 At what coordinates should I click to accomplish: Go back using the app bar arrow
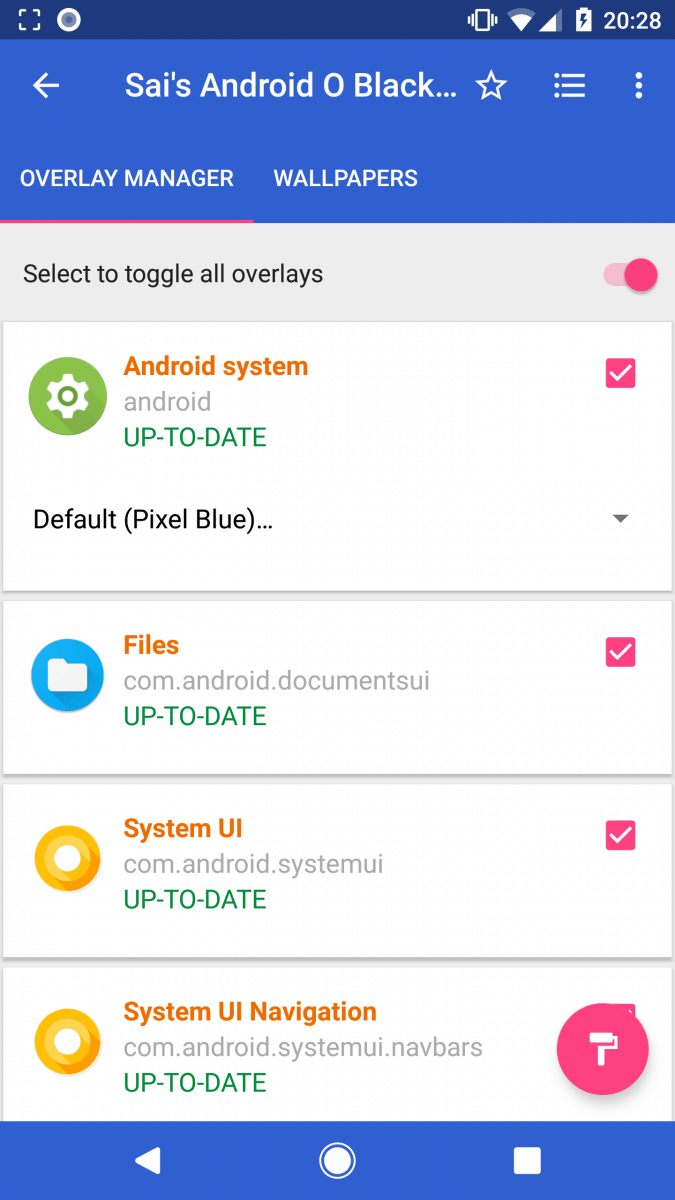click(x=47, y=86)
